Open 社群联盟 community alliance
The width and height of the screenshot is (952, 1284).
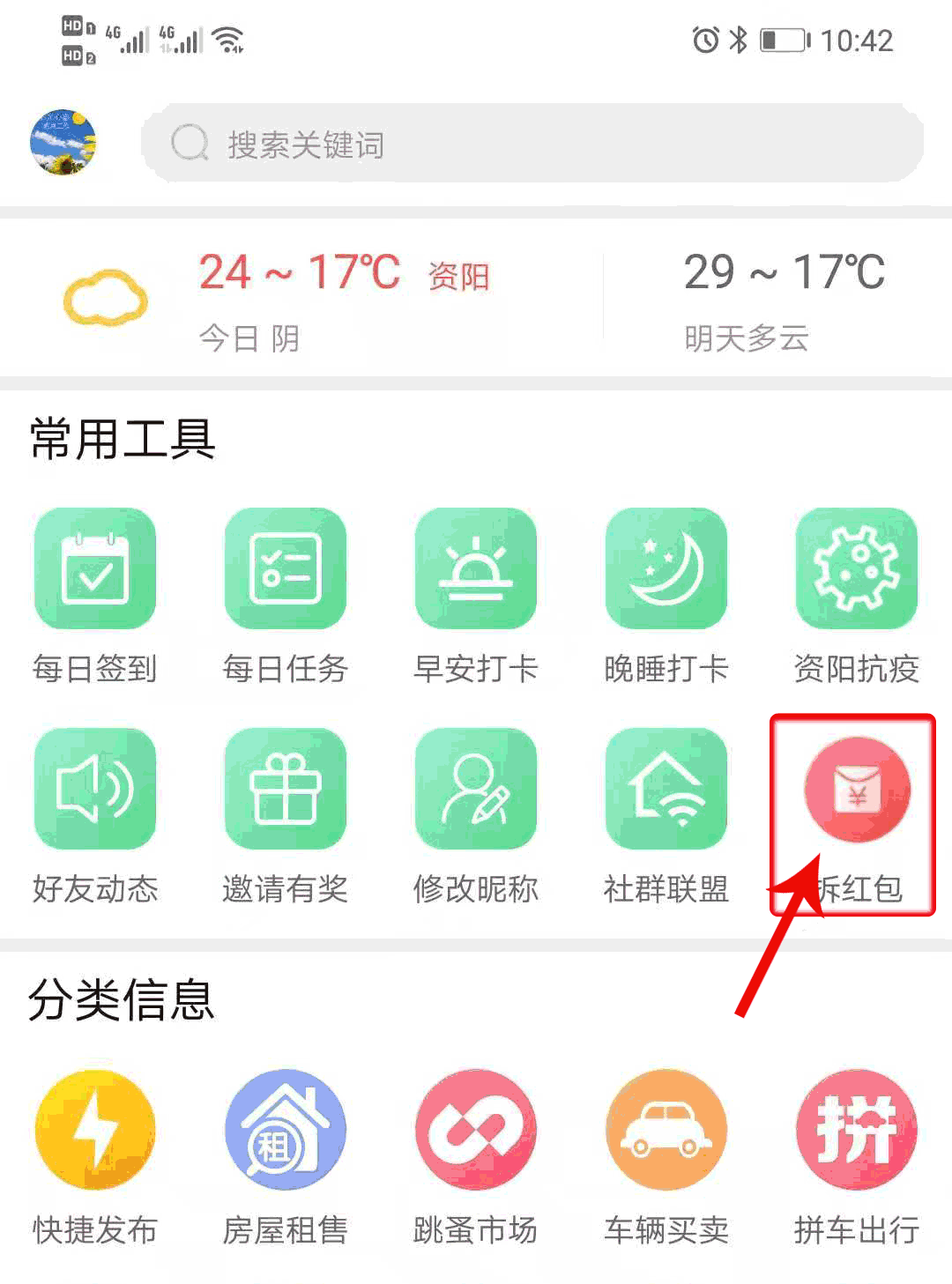(666, 789)
